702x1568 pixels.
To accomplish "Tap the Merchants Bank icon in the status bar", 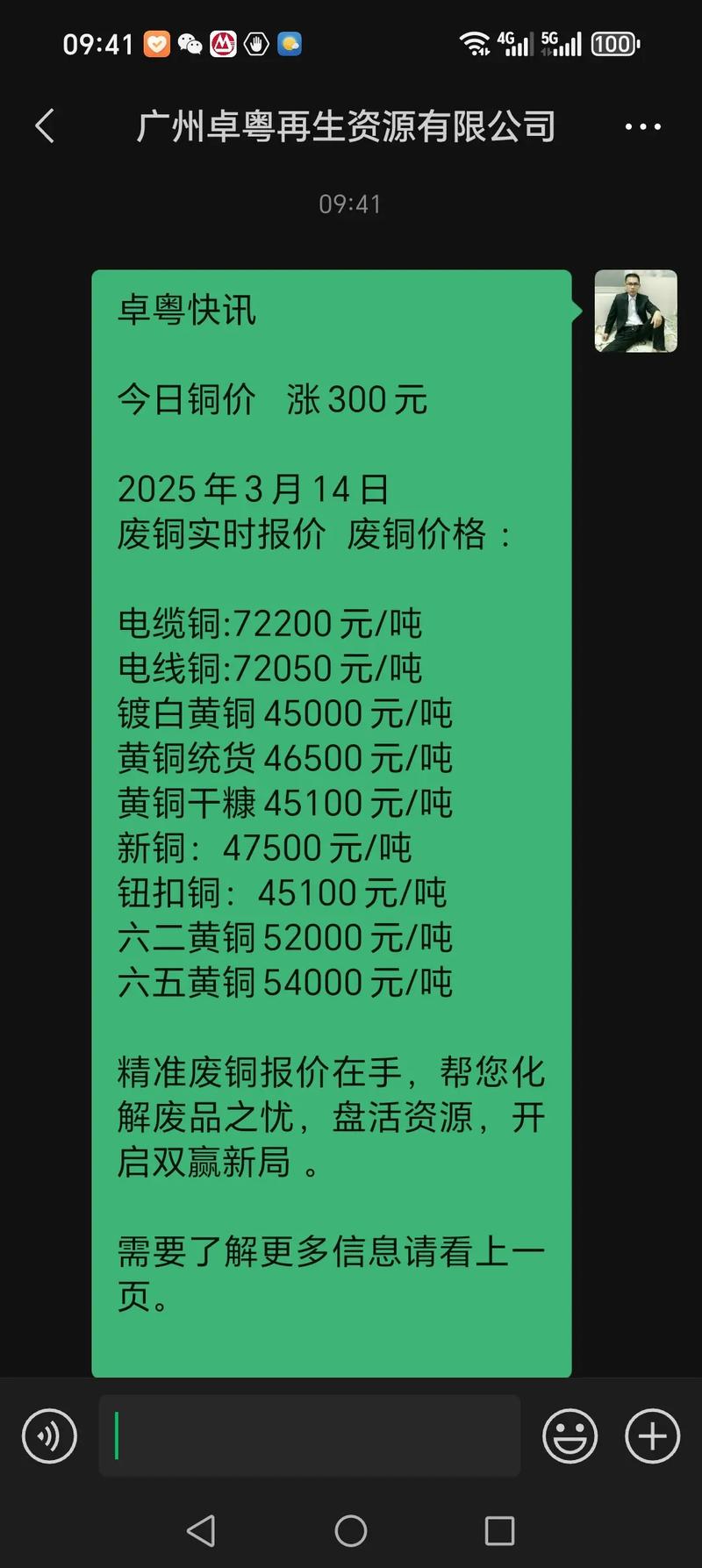I will [x=224, y=43].
